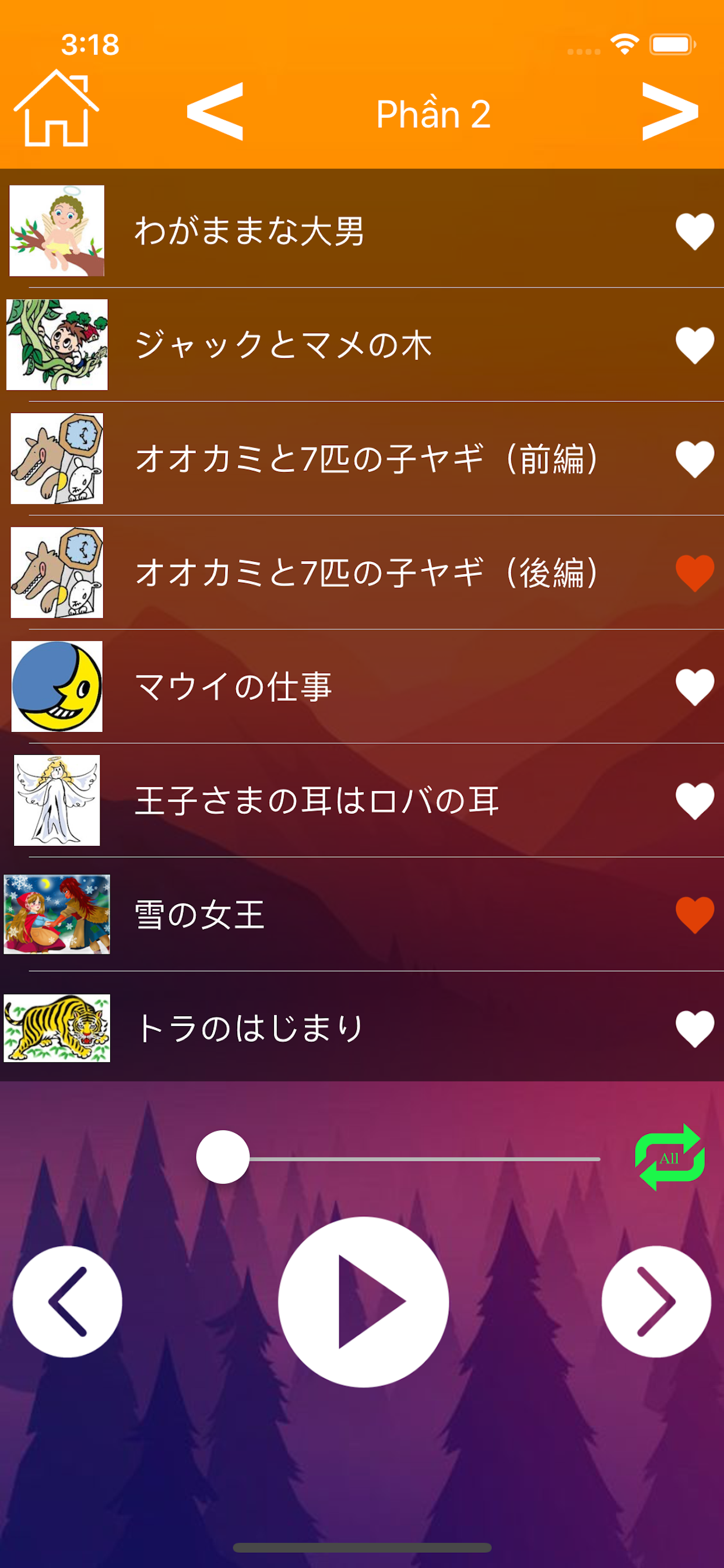Go to the home screen icon
This screenshot has height=1568, width=724.
click(x=56, y=108)
